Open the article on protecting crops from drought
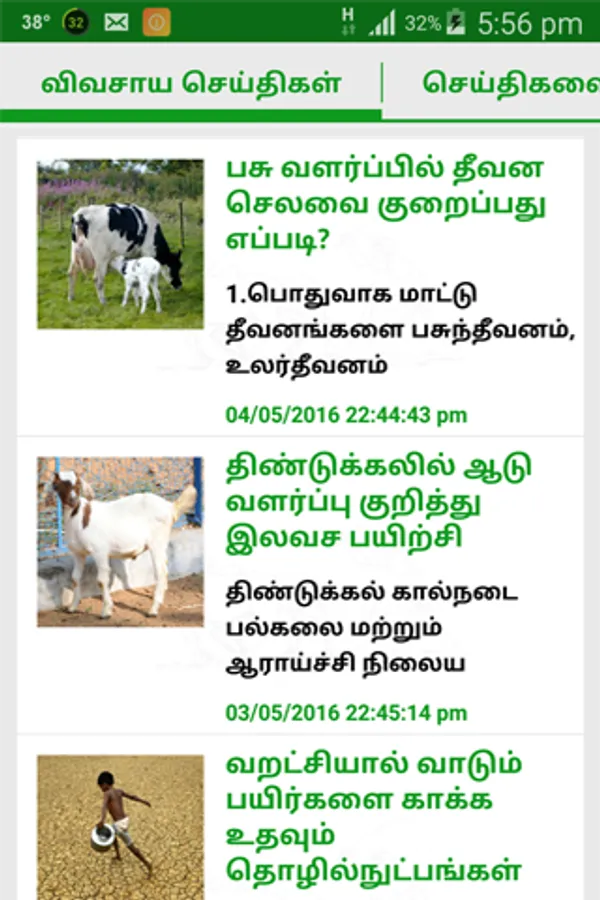Screen dimensions: 600x900 click(300, 817)
